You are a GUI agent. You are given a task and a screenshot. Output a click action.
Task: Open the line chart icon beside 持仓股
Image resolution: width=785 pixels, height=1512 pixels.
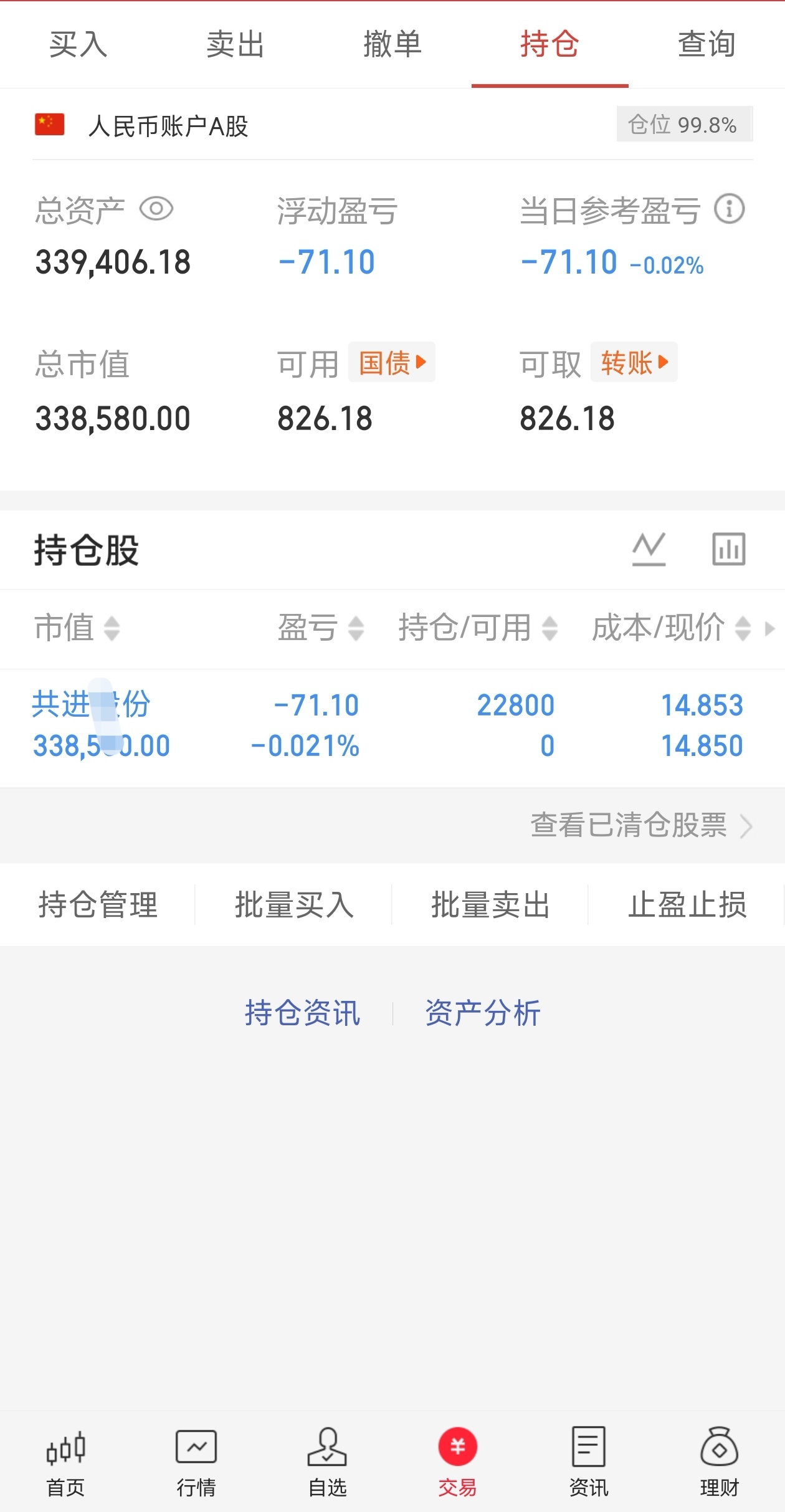click(649, 549)
